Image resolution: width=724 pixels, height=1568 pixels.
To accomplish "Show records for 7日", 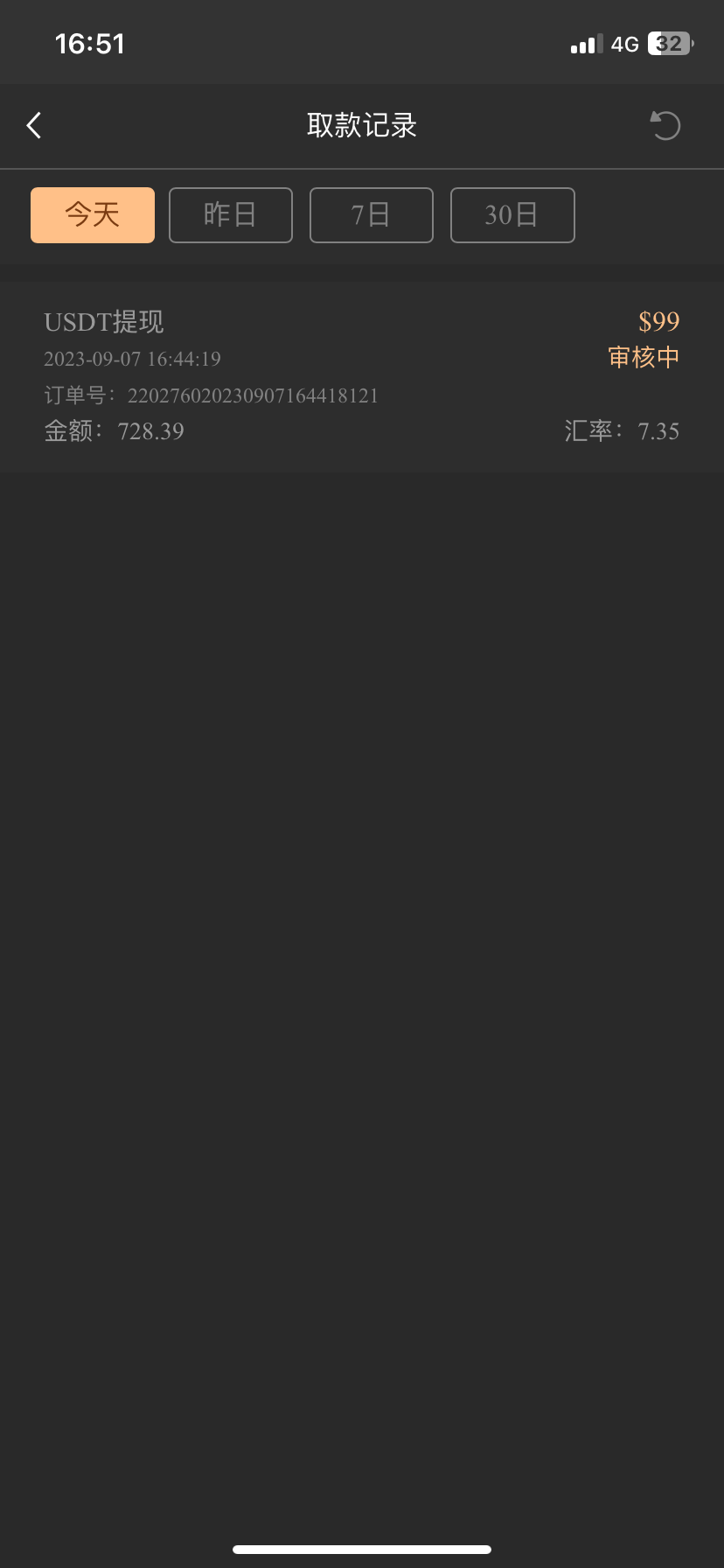I will tap(372, 215).
